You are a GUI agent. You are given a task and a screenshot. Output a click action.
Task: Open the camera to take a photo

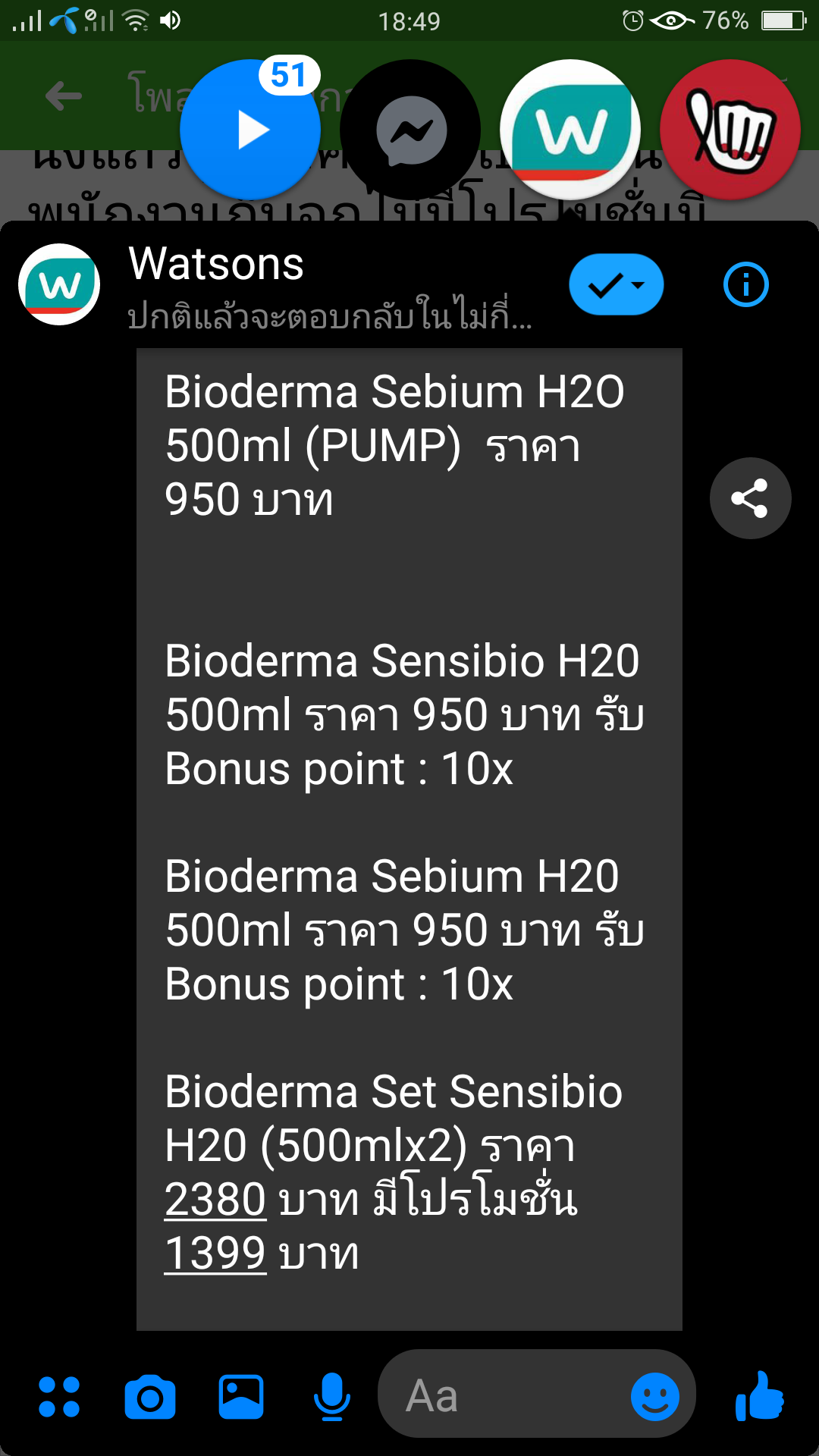click(150, 1397)
